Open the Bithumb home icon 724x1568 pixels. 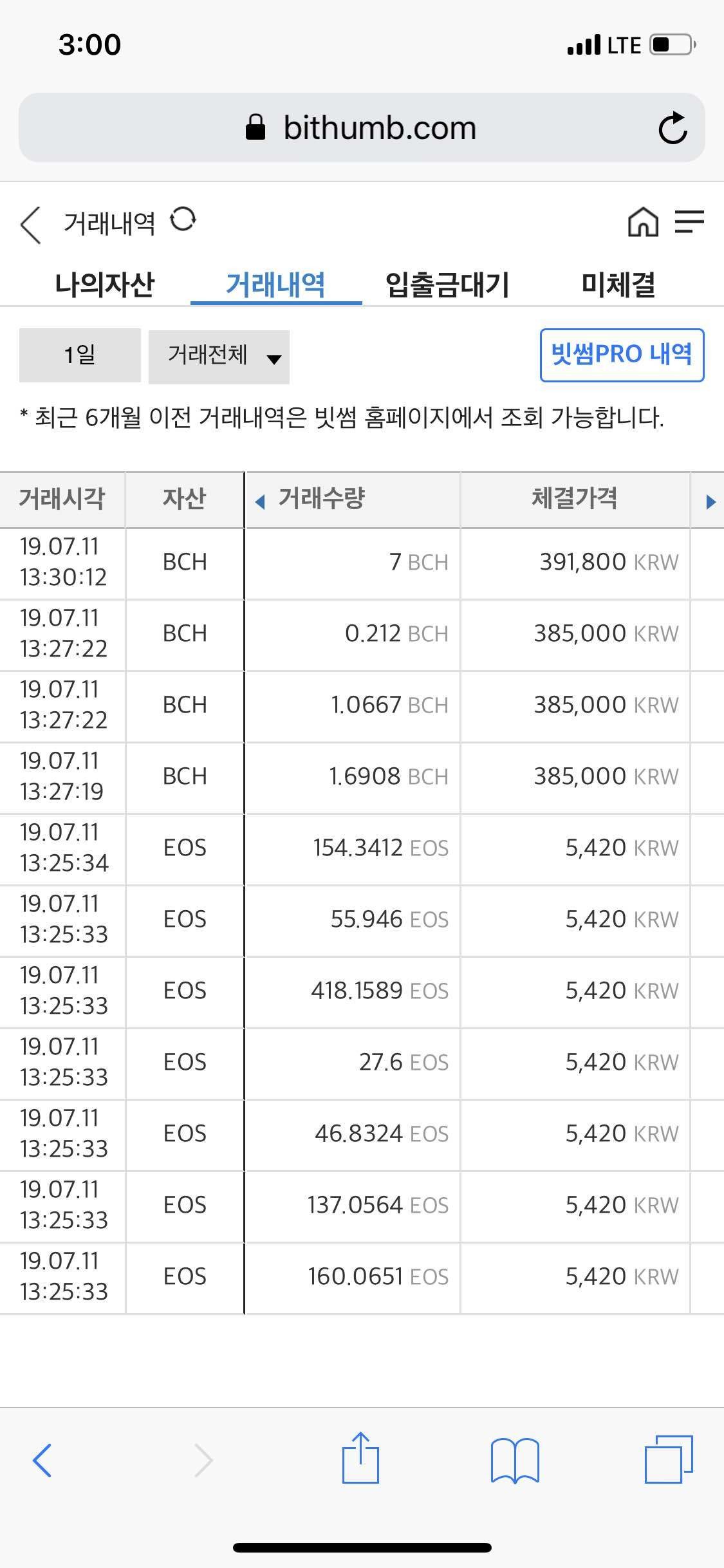pos(642,223)
